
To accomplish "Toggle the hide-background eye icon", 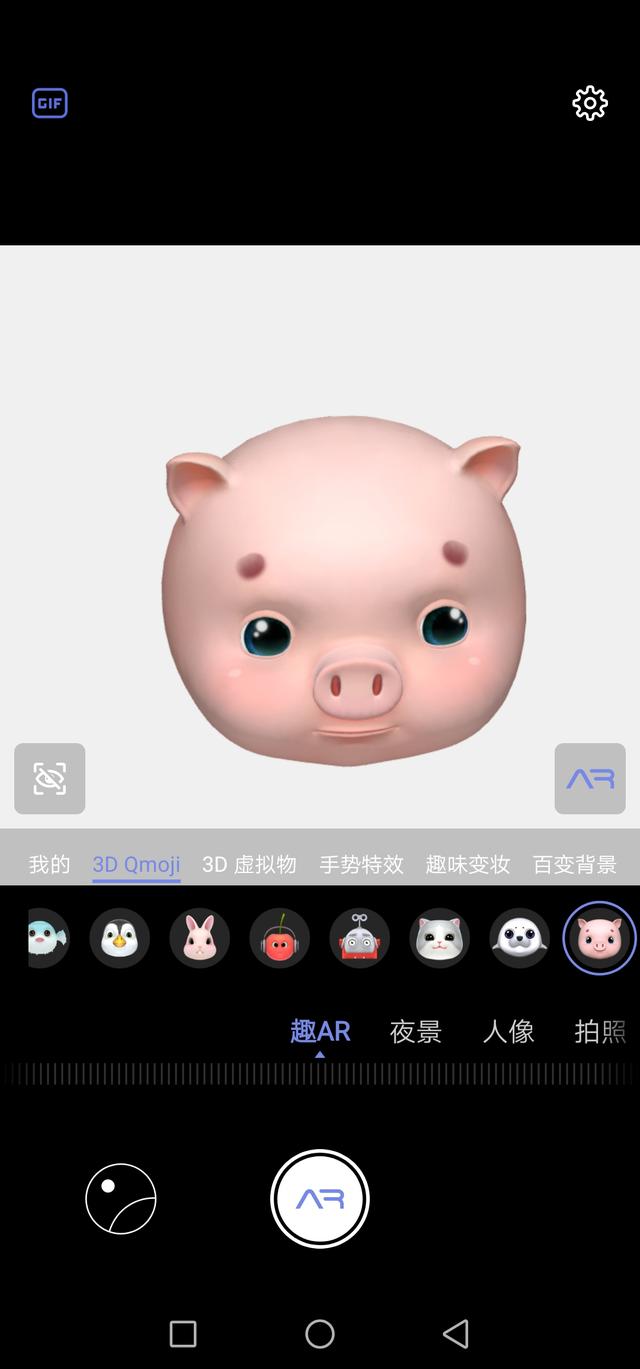I will tap(50, 778).
